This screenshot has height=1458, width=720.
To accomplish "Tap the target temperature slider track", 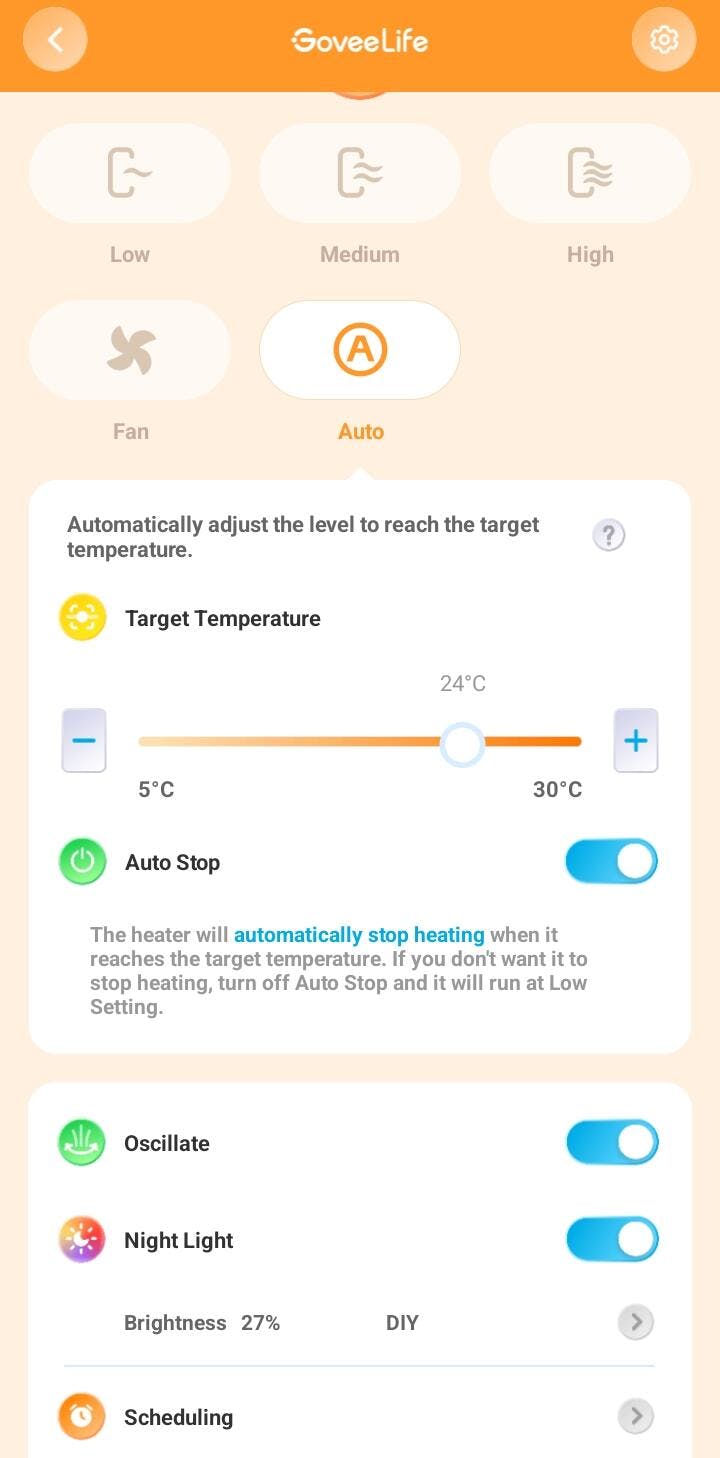I will pyautogui.click(x=300, y=742).
